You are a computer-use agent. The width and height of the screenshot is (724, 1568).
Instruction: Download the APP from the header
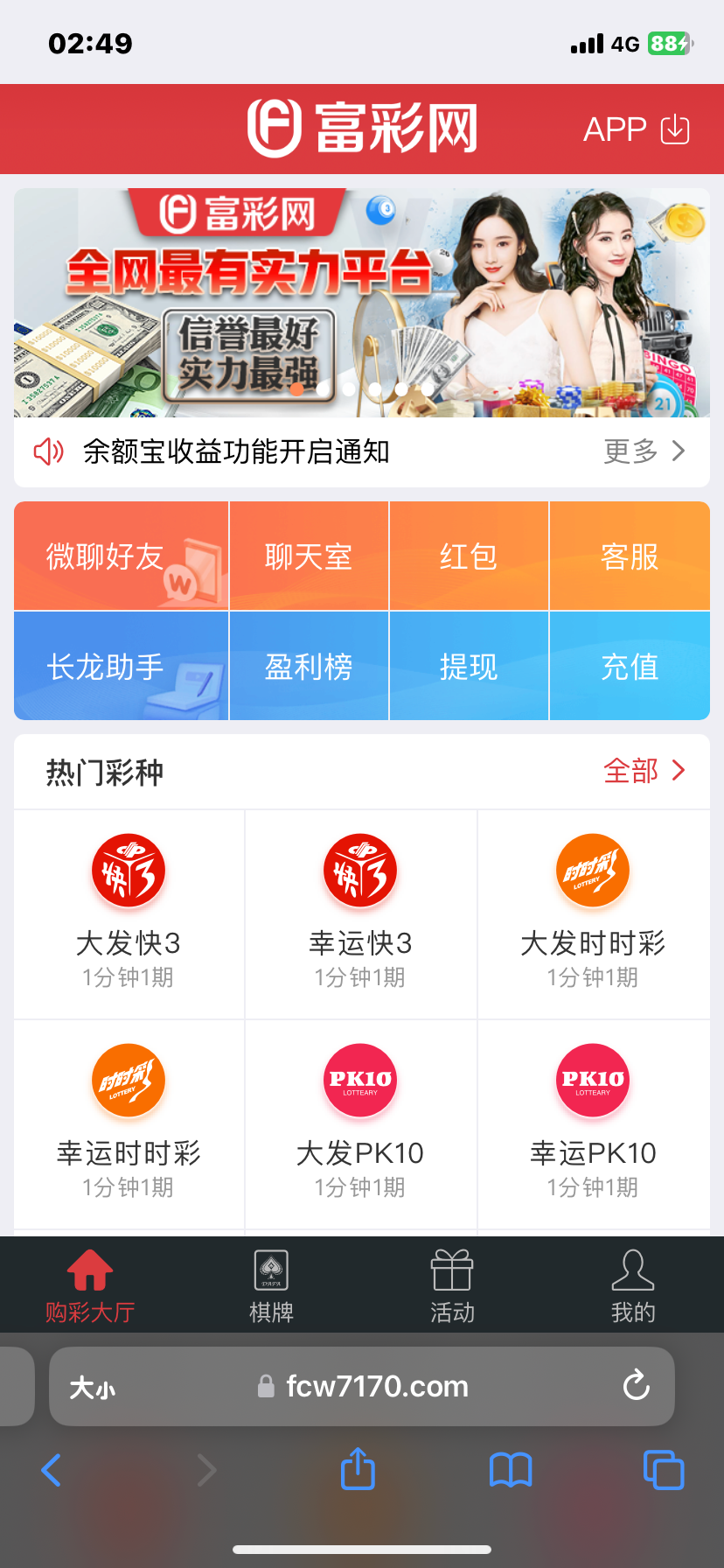pos(636,129)
